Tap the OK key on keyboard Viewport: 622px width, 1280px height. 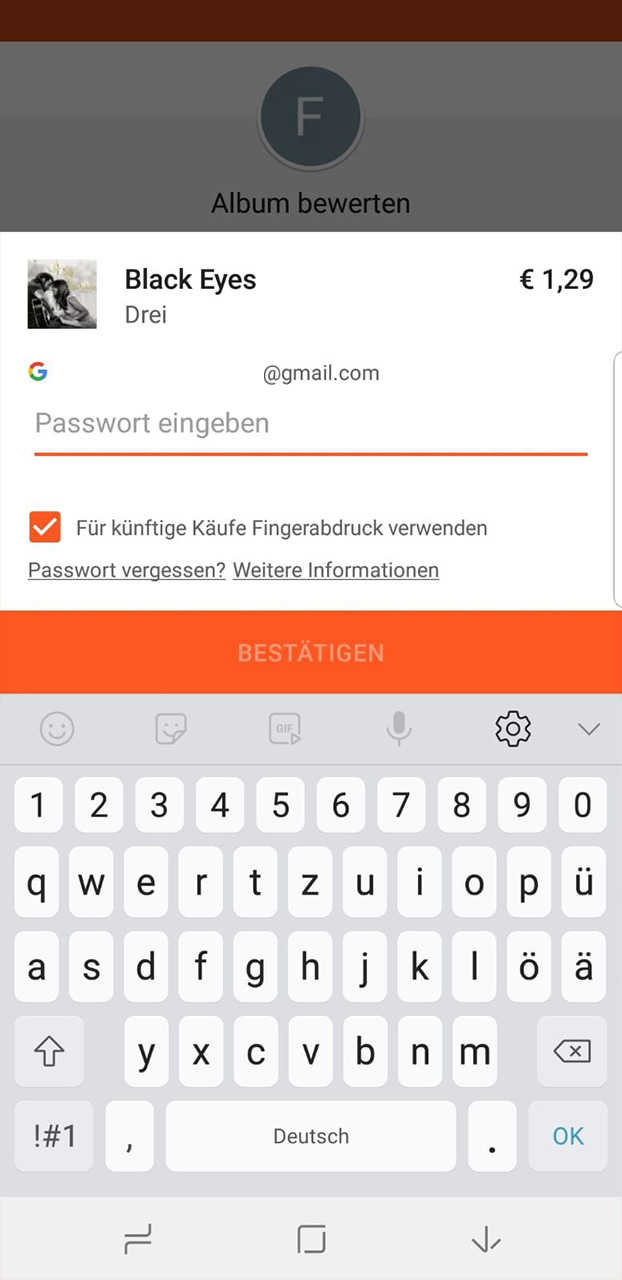click(568, 1136)
